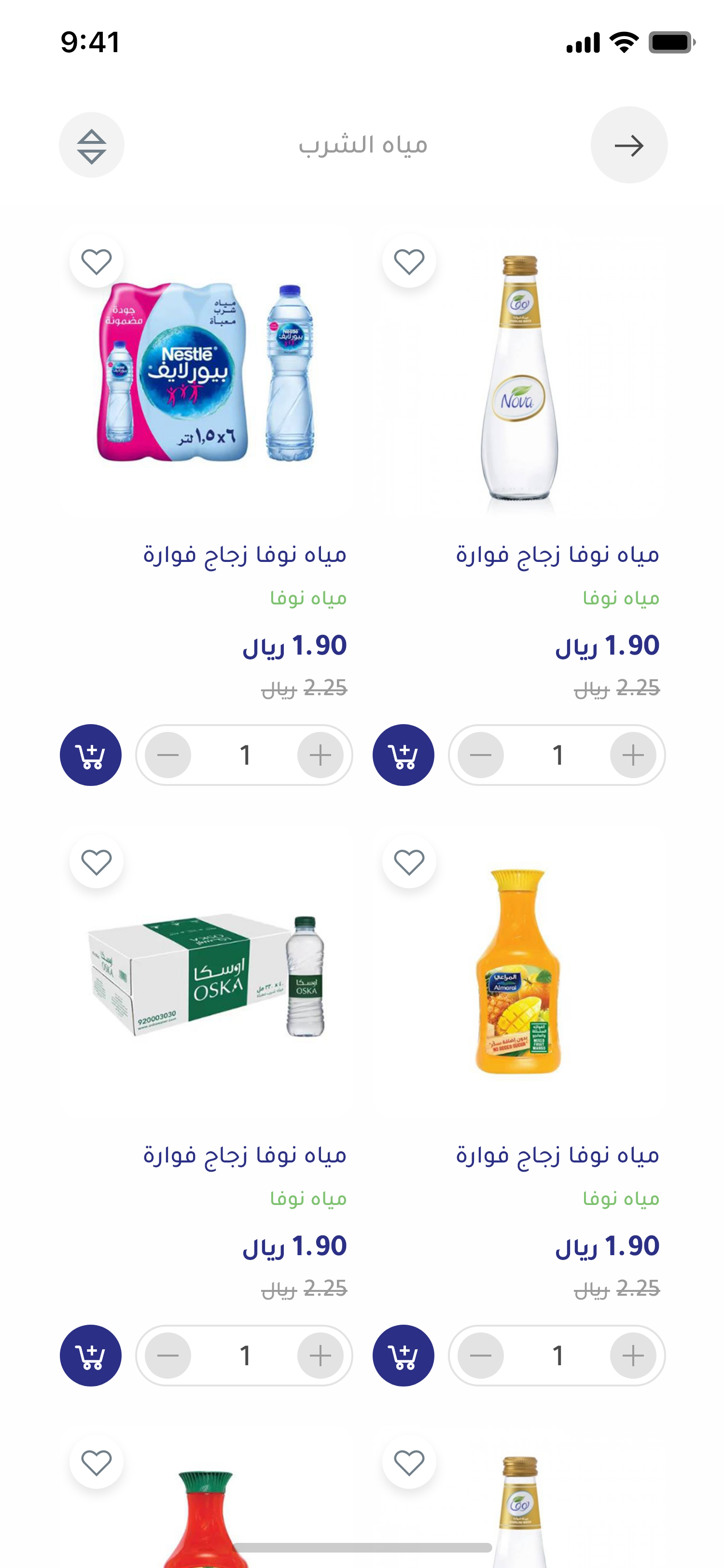Go back using the arrow button

(x=628, y=145)
